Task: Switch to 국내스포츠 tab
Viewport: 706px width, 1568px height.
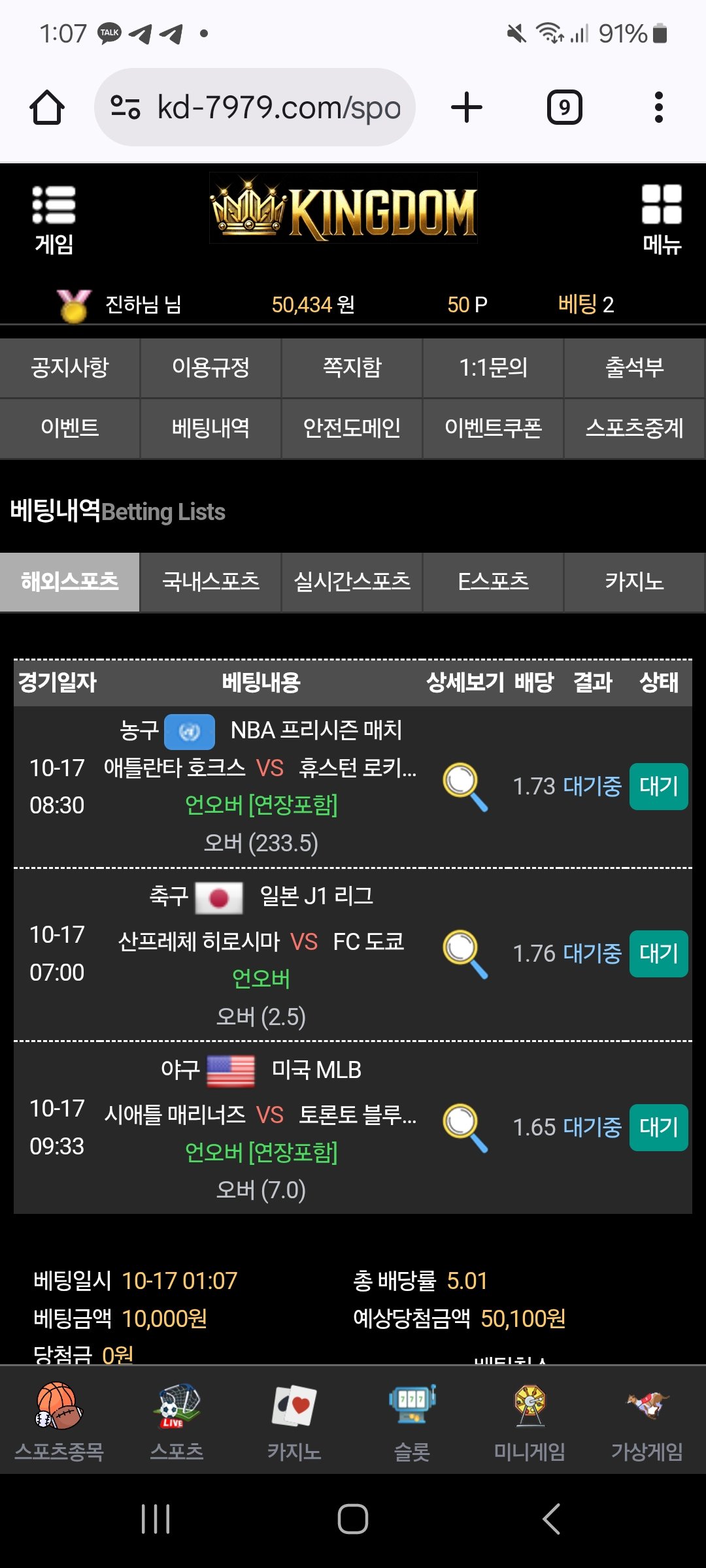Action: click(210, 581)
